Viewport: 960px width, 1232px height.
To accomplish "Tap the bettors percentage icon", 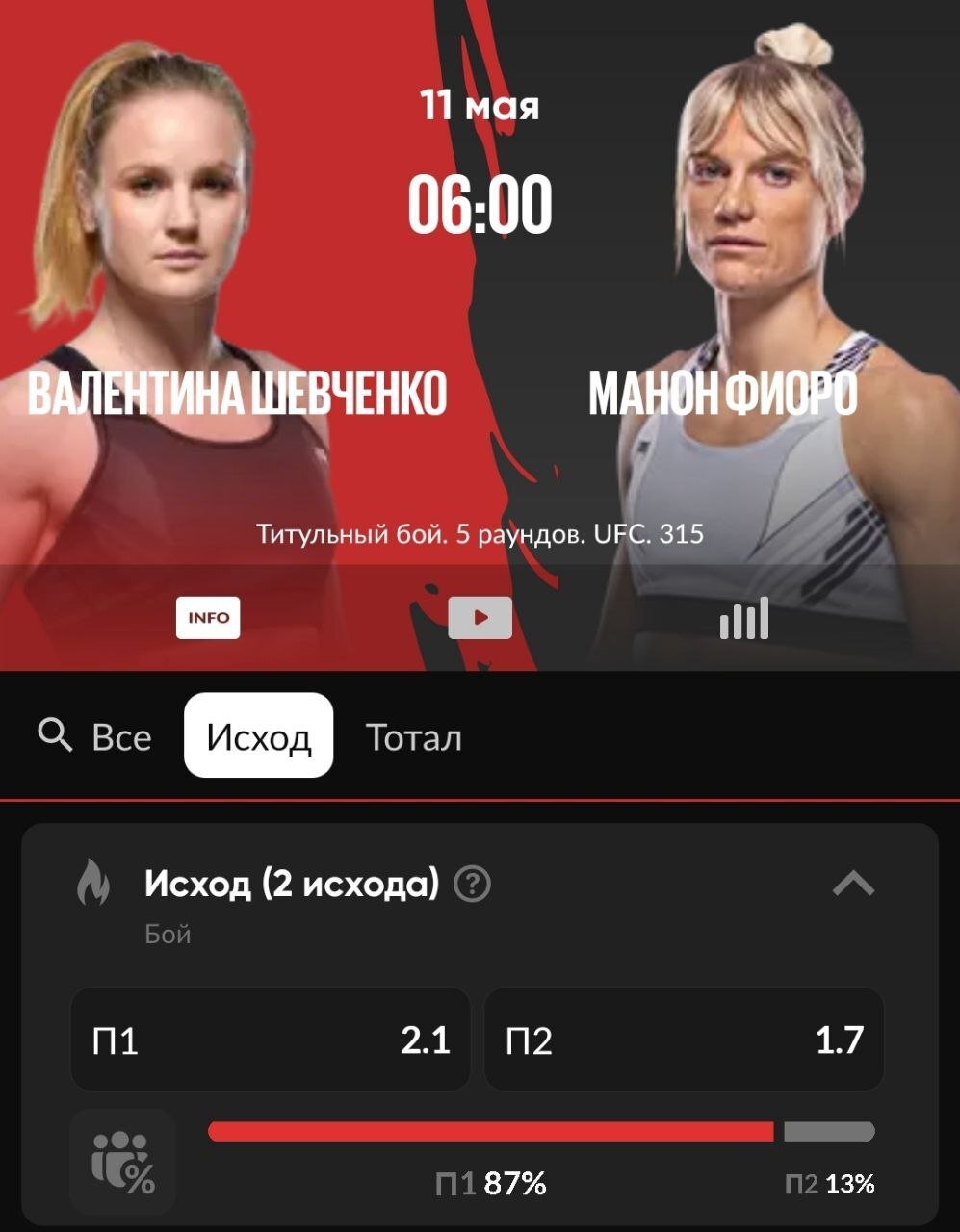I will point(122,1162).
